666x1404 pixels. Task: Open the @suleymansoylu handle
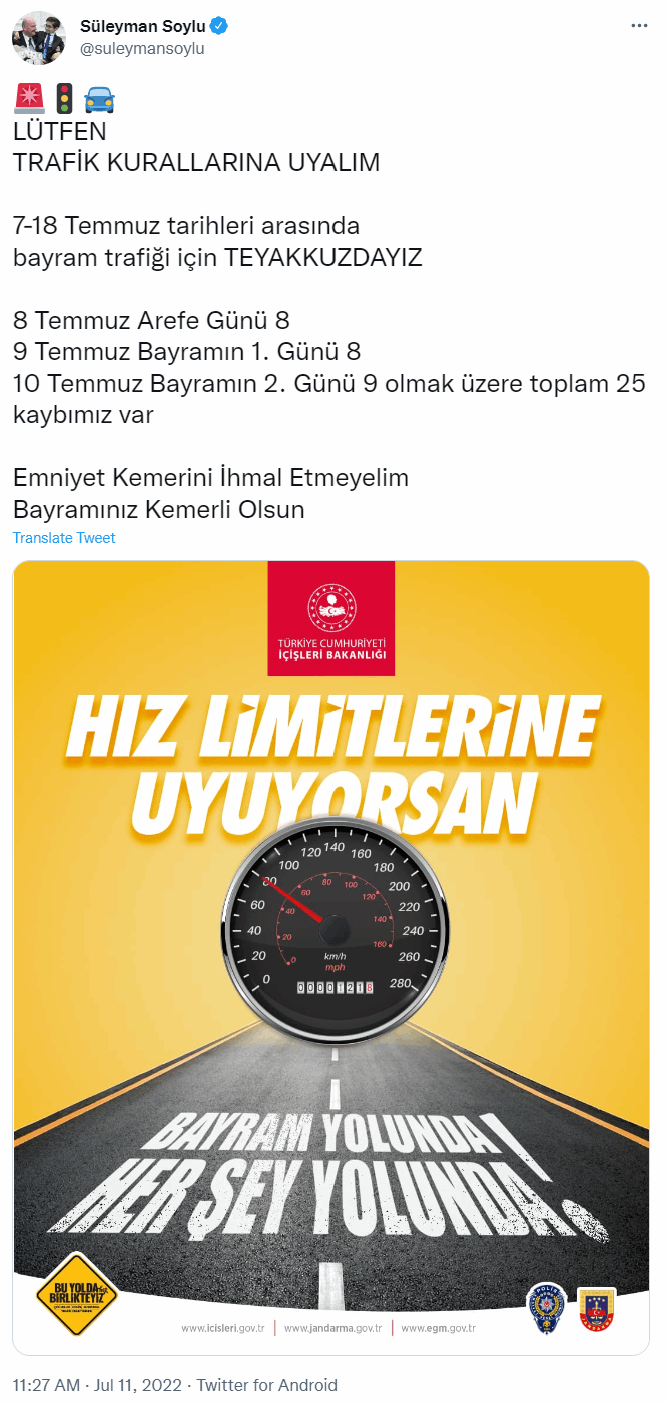click(142, 48)
